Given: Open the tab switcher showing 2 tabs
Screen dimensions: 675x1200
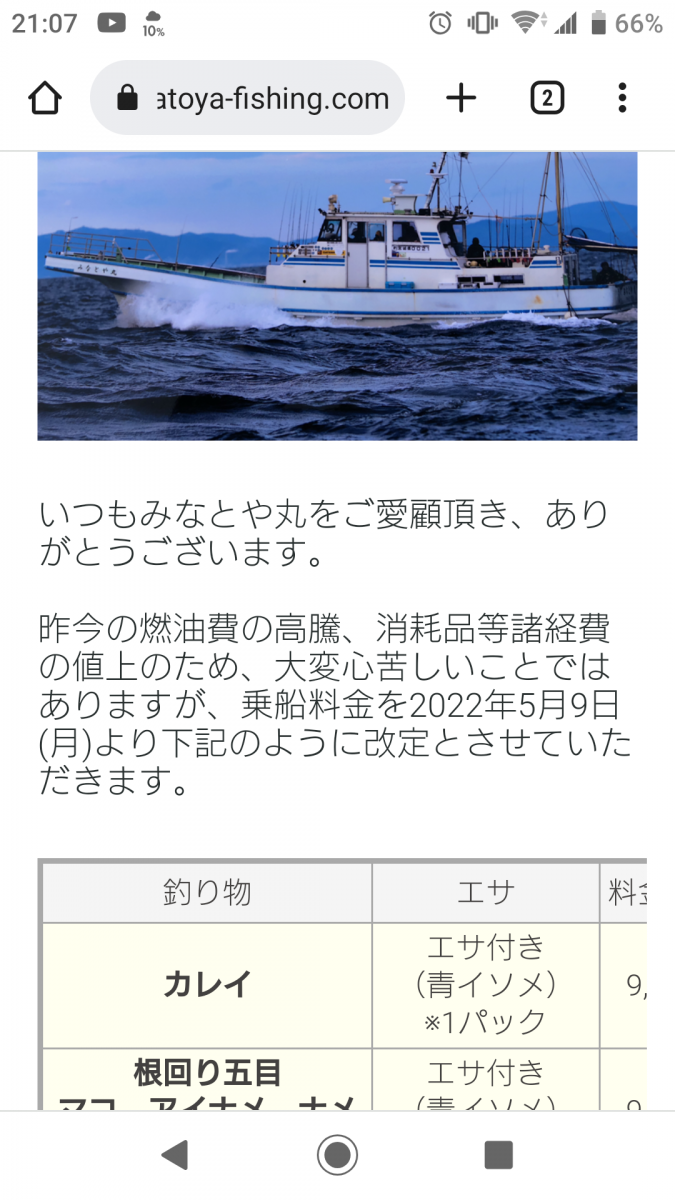Looking at the screenshot, I should coord(546,98).
